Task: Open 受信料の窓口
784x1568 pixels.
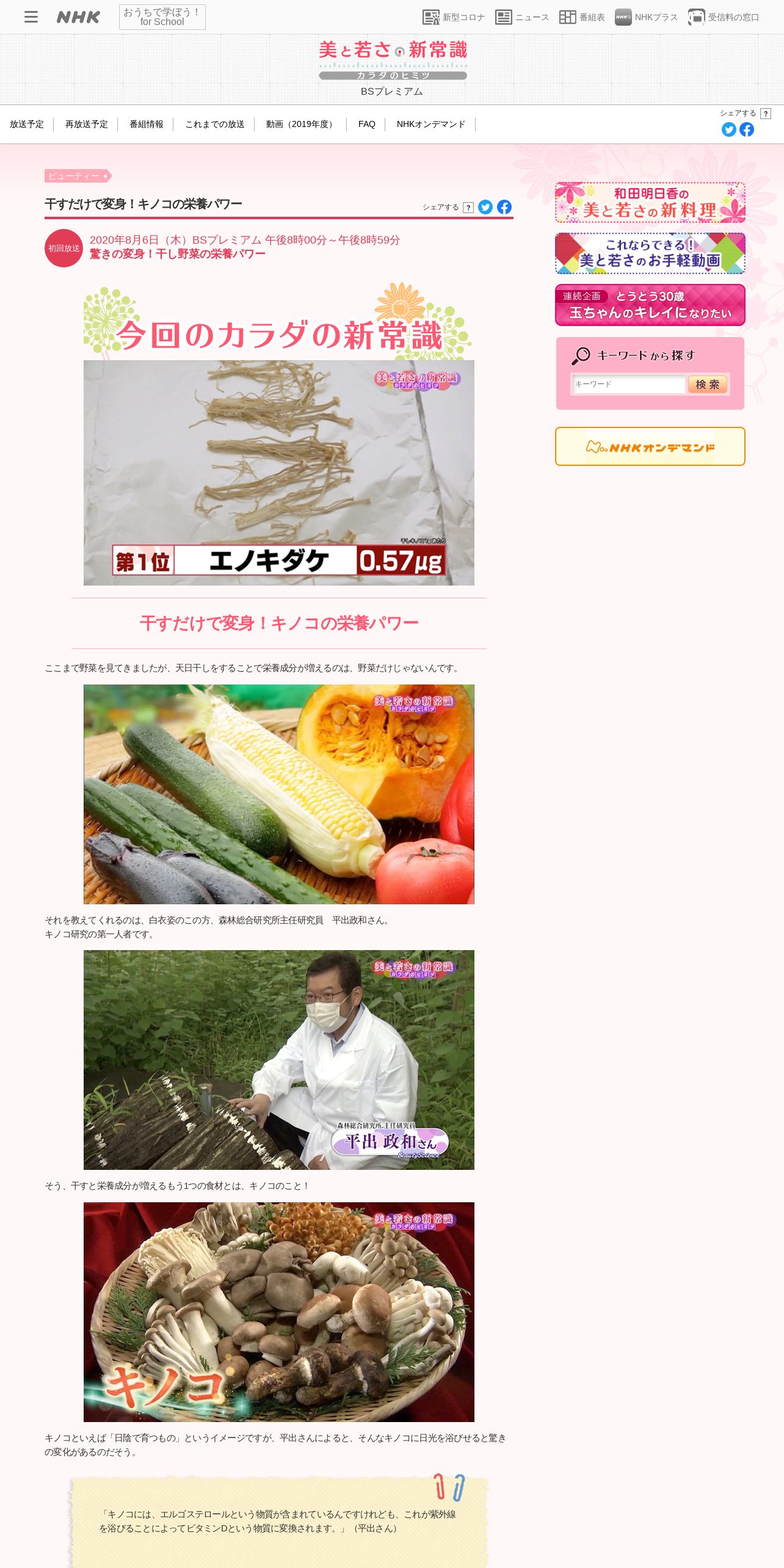Action: pyautogui.click(x=724, y=17)
